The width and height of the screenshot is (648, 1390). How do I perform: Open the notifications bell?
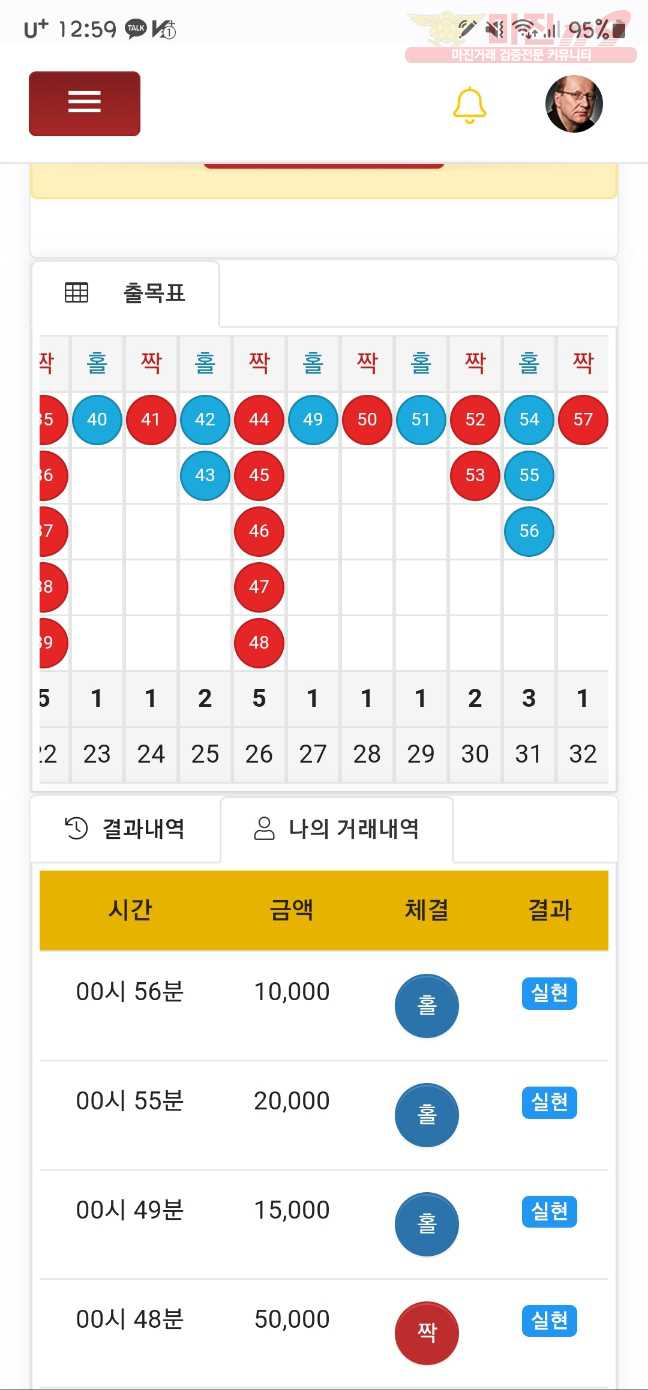(469, 105)
